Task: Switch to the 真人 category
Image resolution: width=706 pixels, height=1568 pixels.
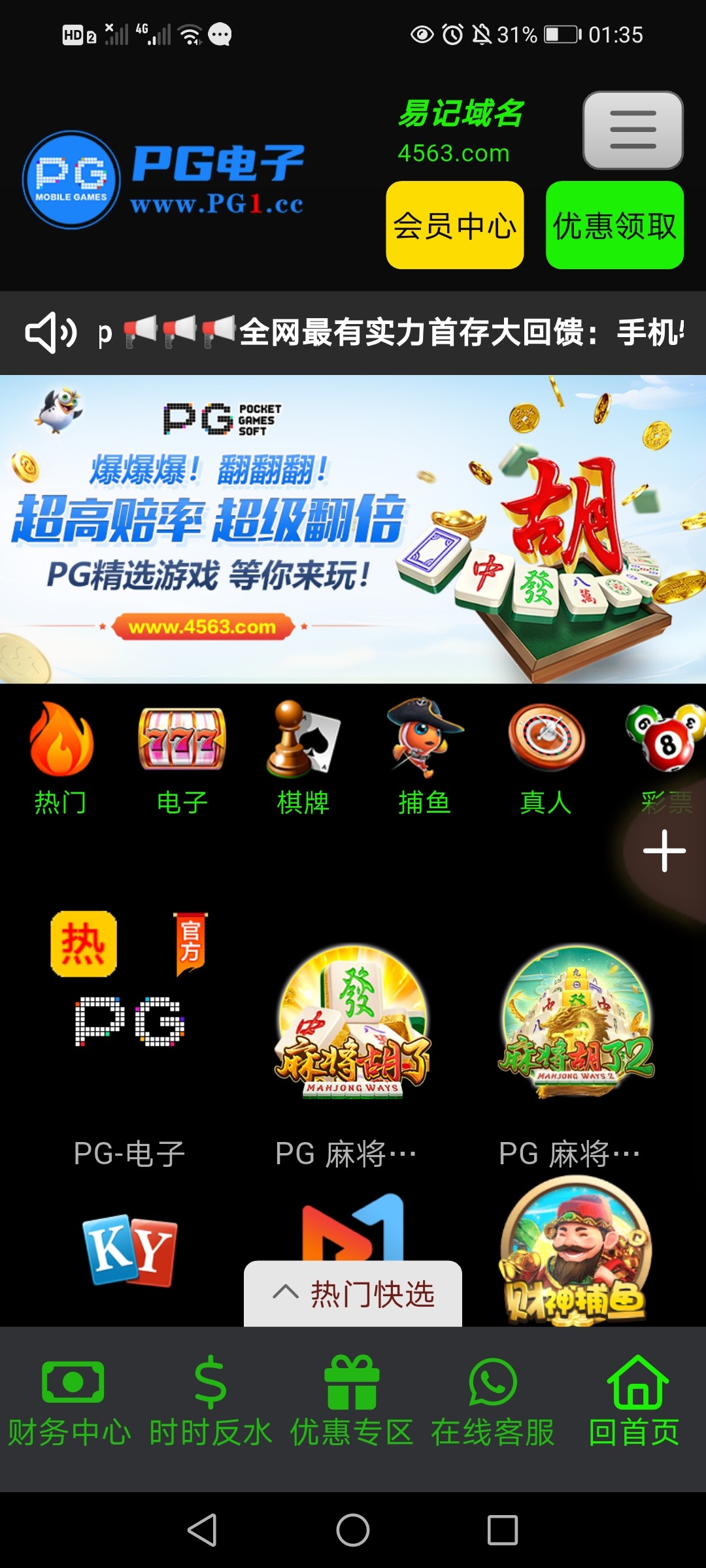Action: click(546, 758)
